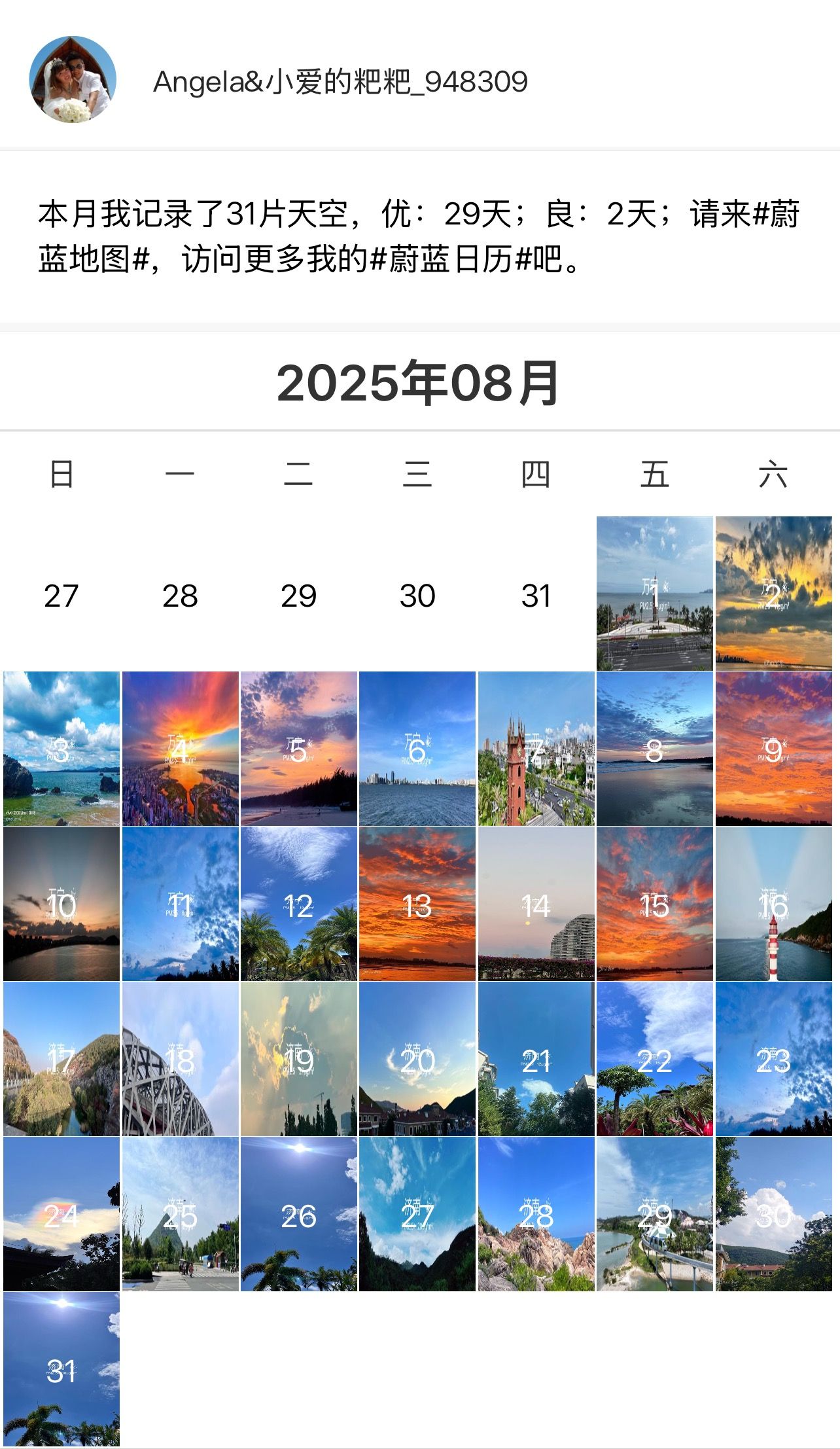The image size is (840, 1449).
Task: Open day 3's beach sky photo
Action: [x=61, y=748]
